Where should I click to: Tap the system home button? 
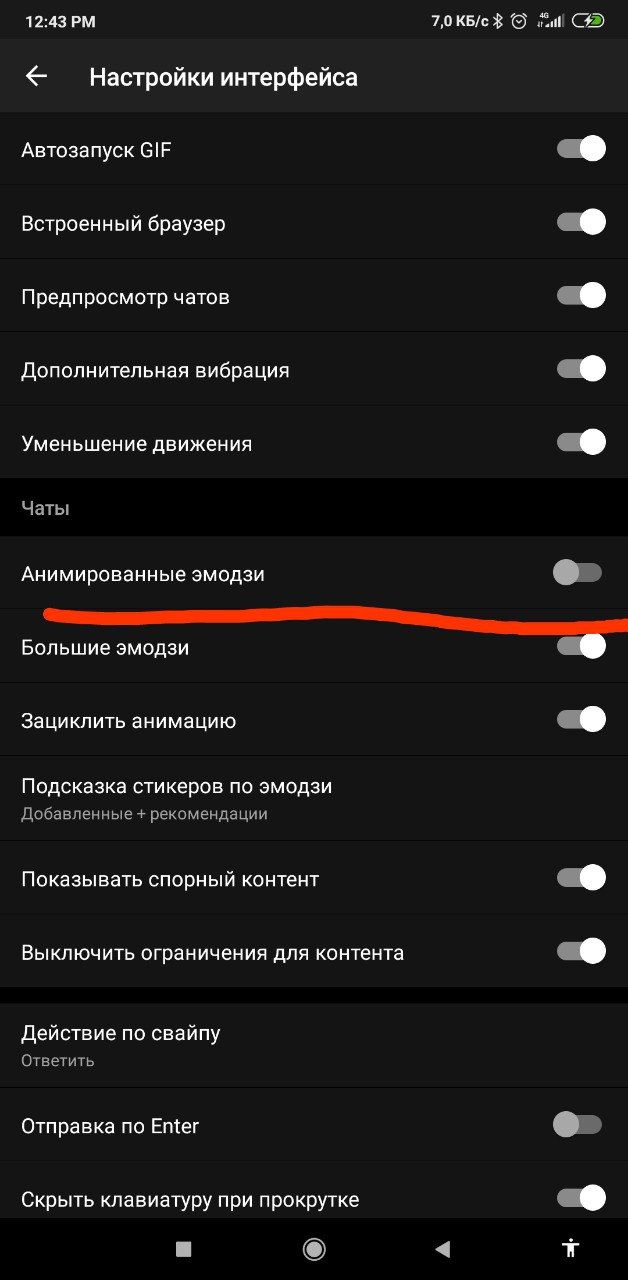pyautogui.click(x=314, y=1248)
